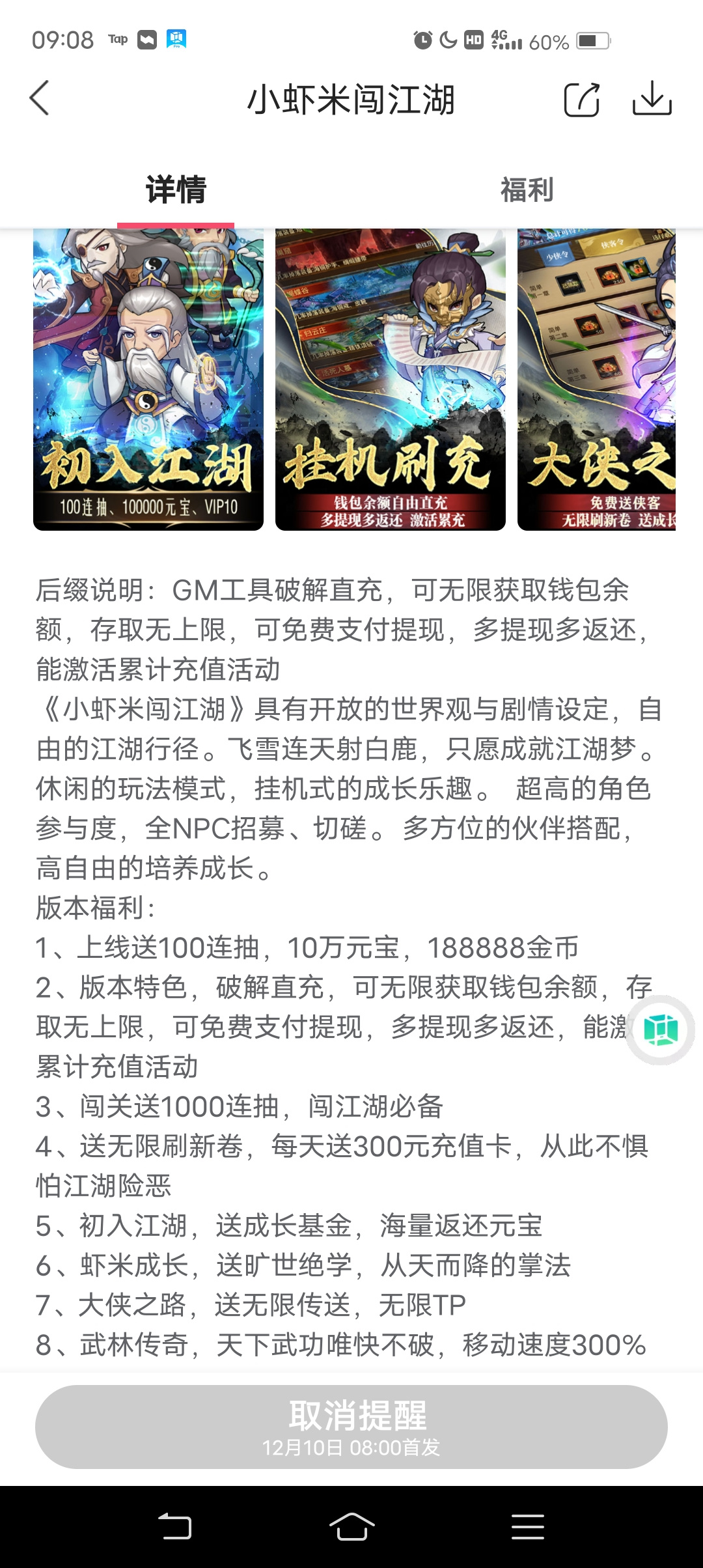Tap the floating green cube icon

[660, 1030]
